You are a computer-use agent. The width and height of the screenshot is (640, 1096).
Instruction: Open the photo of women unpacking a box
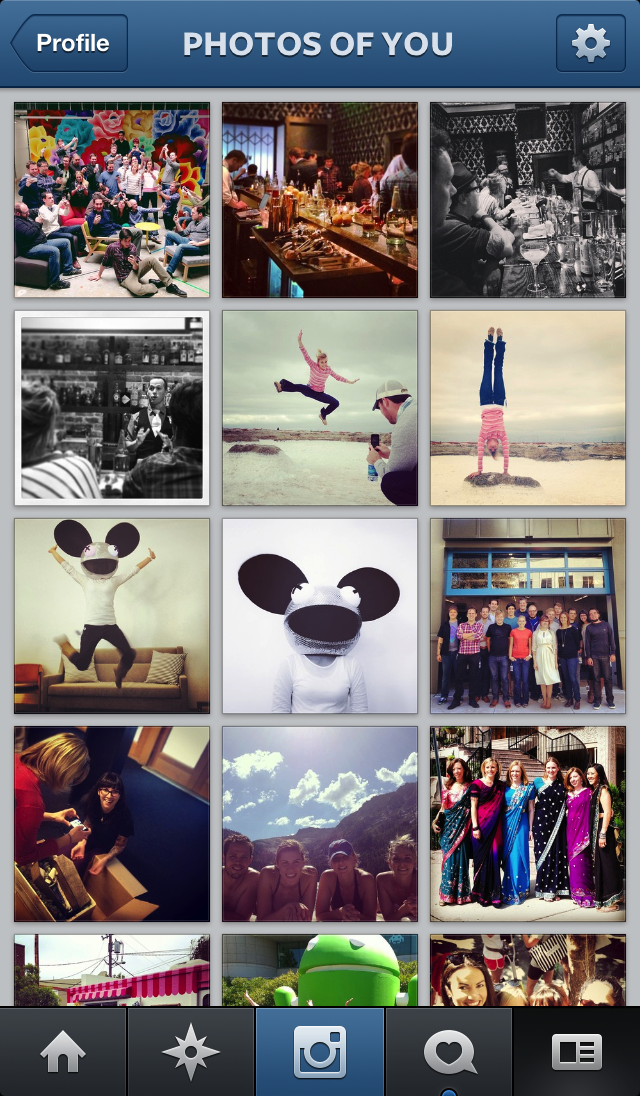(112, 824)
